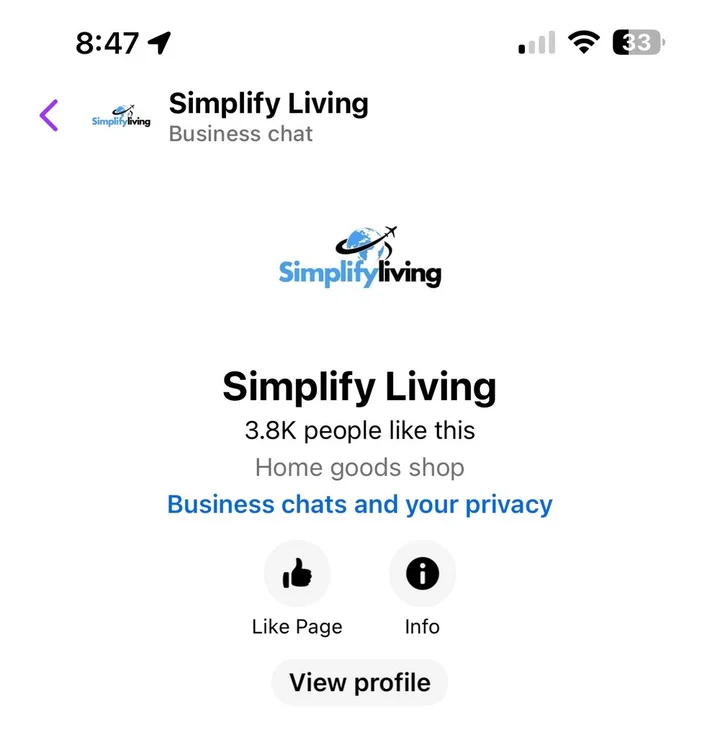This screenshot has width=720, height=732.
Task: Tap the Wi-Fi icon in the status bar
Action: pyautogui.click(x=583, y=42)
